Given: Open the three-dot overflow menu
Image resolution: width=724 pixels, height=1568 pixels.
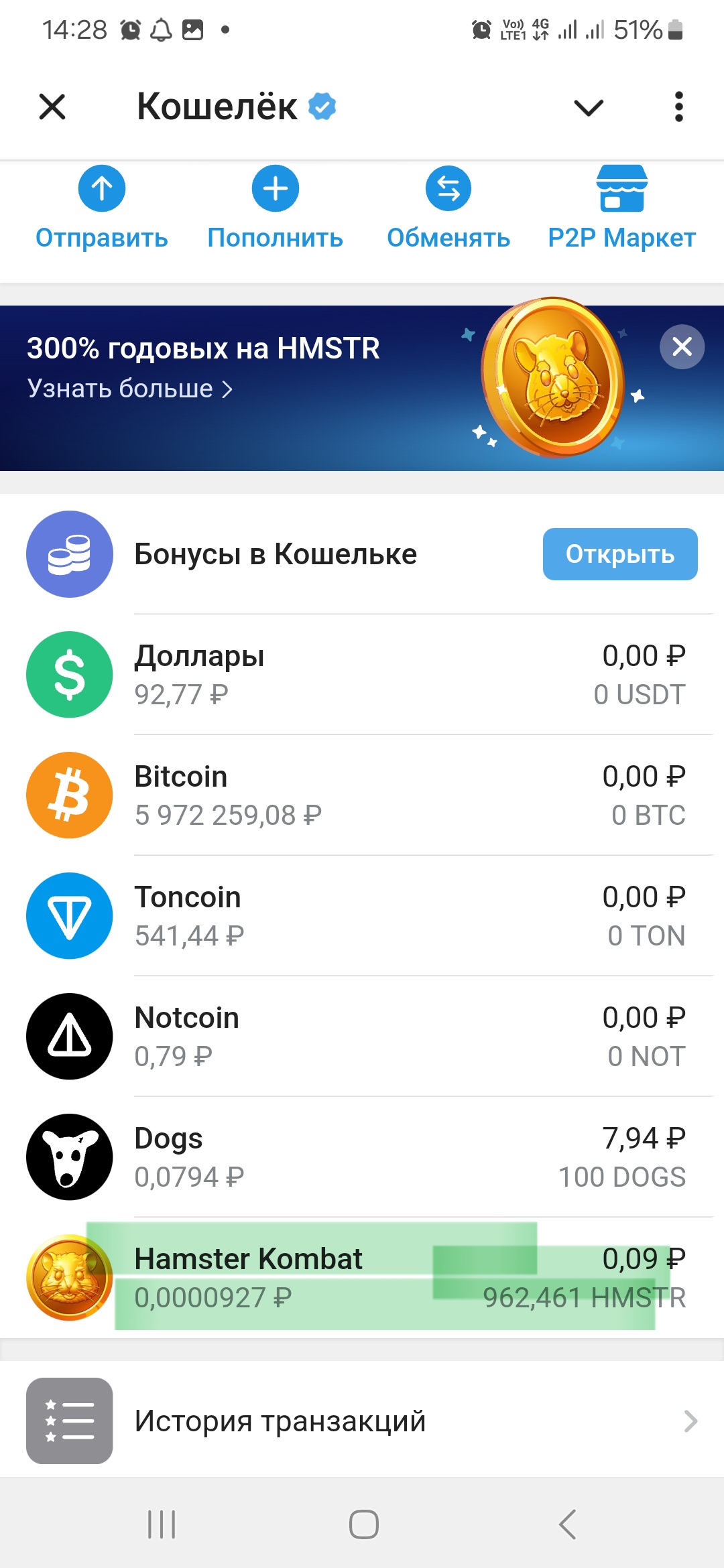Looking at the screenshot, I should 678,107.
